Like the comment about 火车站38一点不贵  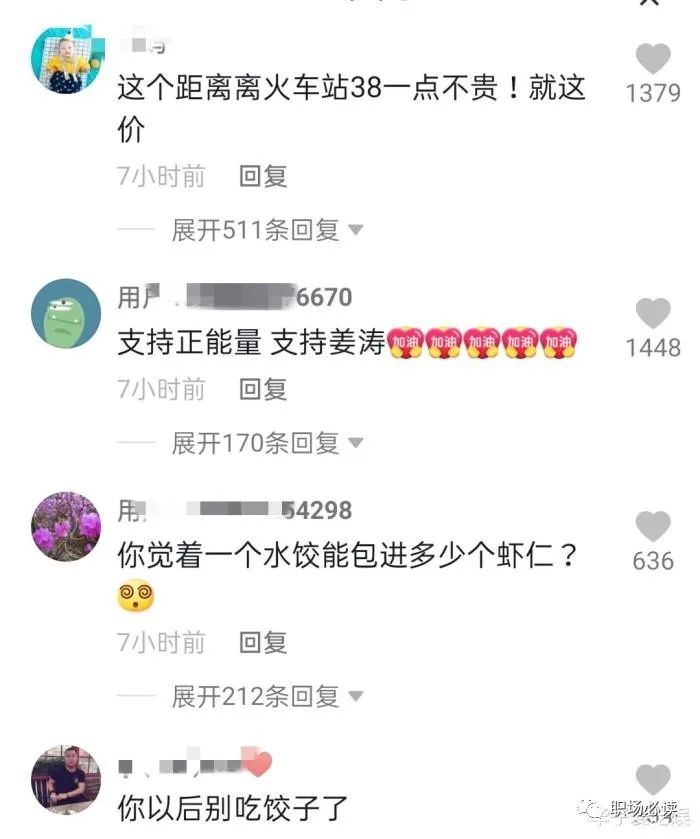pyautogui.click(x=652, y=60)
